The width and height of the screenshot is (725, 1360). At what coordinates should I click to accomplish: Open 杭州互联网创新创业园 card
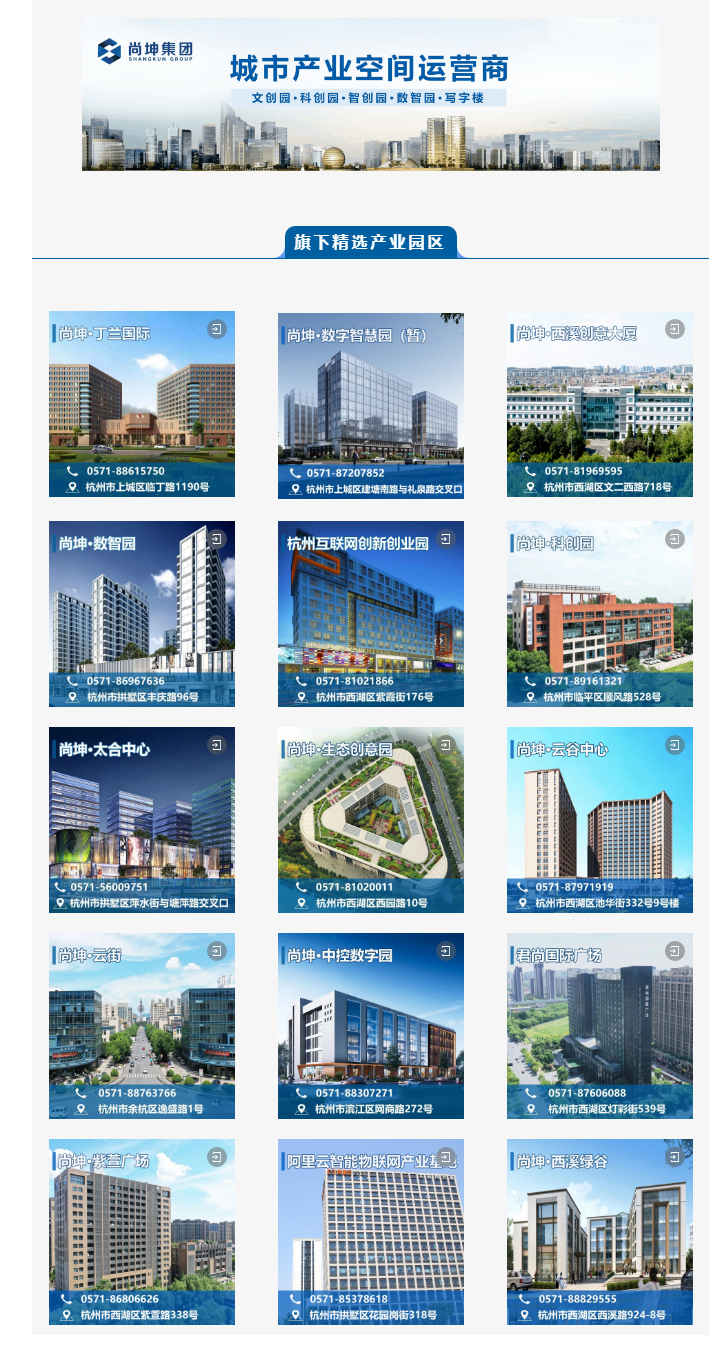click(371, 614)
